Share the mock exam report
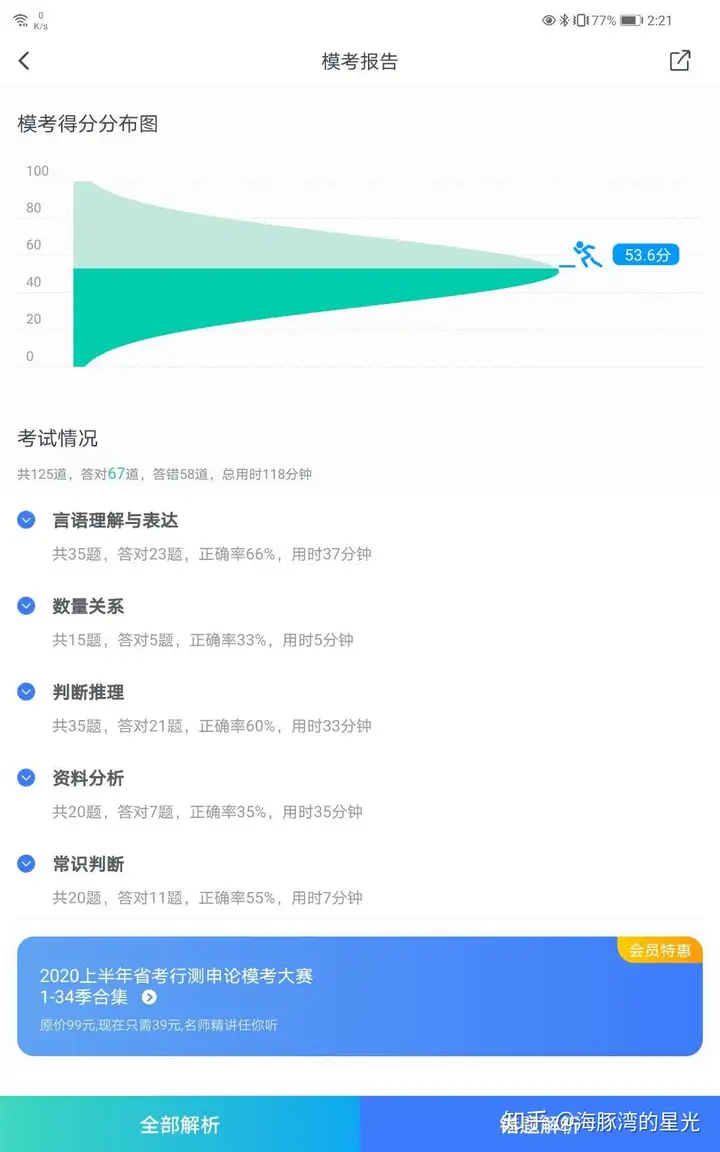The width and height of the screenshot is (720, 1152). (x=680, y=61)
